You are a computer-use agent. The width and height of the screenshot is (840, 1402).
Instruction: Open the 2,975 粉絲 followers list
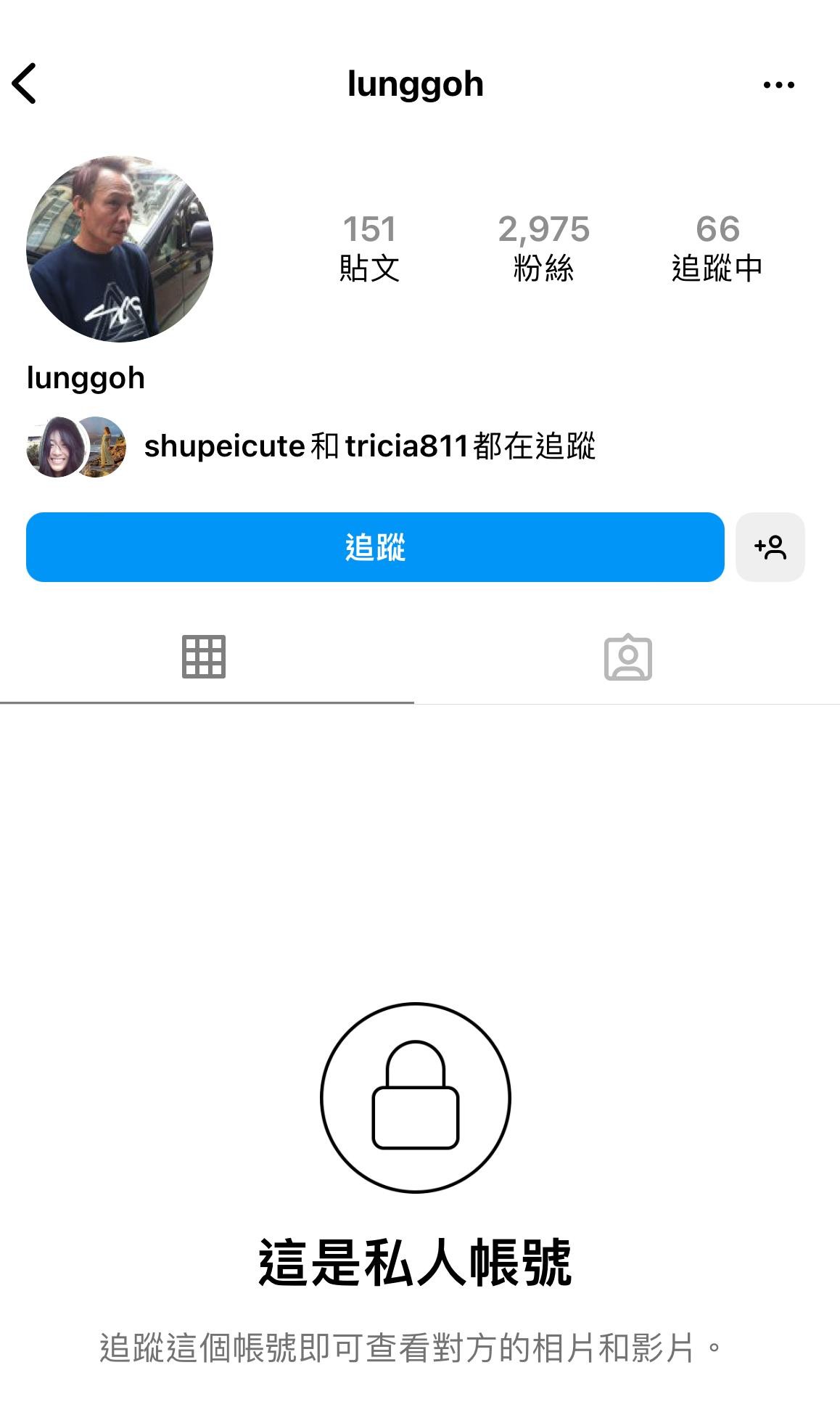pyautogui.click(x=543, y=248)
